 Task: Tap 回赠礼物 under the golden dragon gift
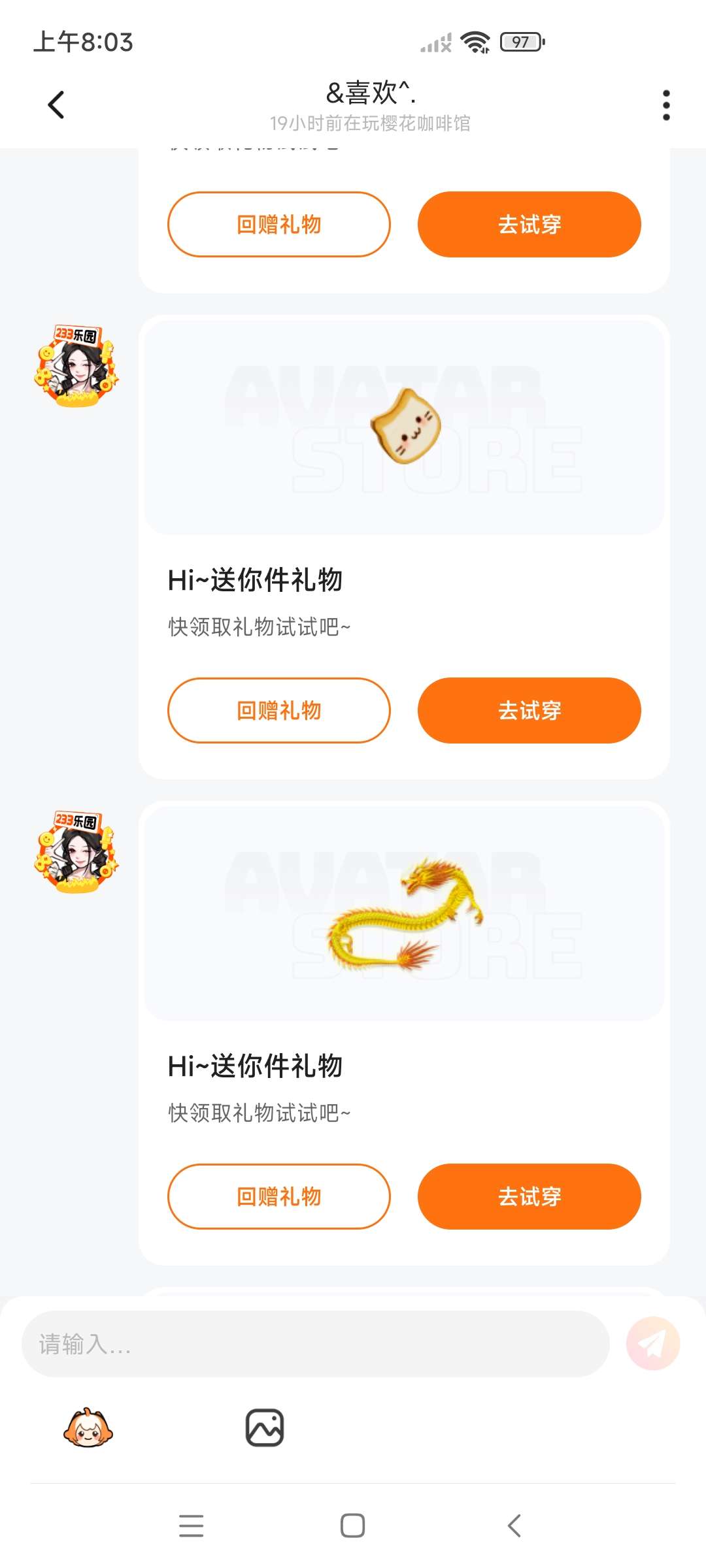[279, 1196]
